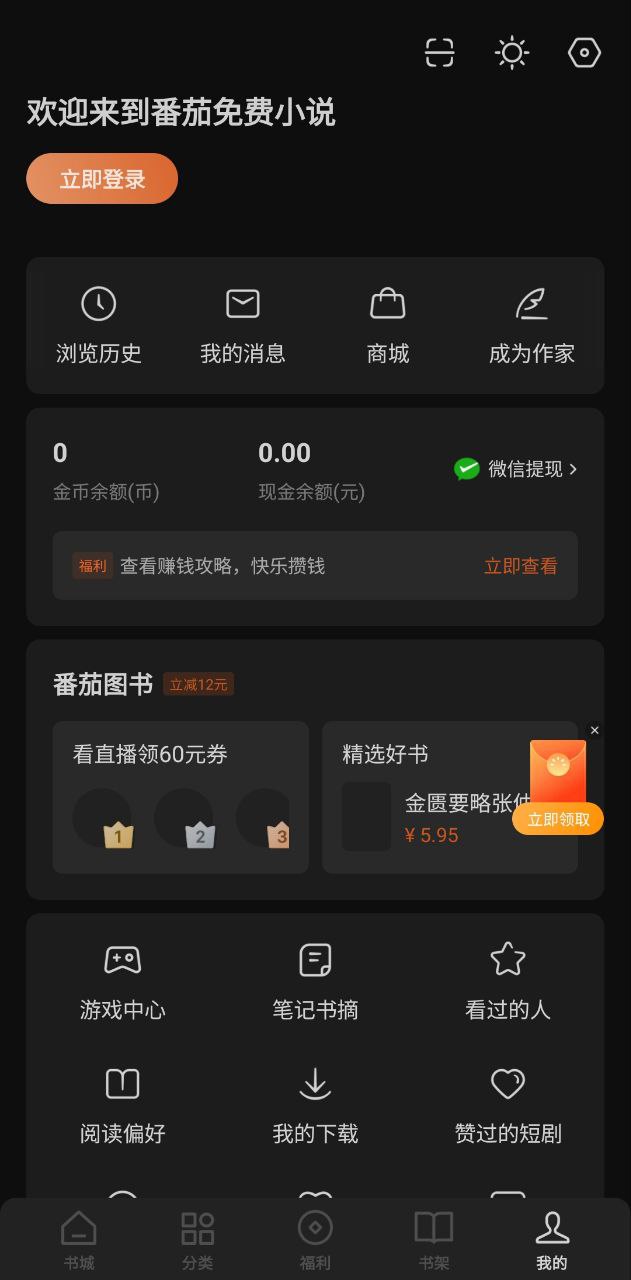Open the scan icon
The image size is (631, 1280).
pyautogui.click(x=440, y=53)
